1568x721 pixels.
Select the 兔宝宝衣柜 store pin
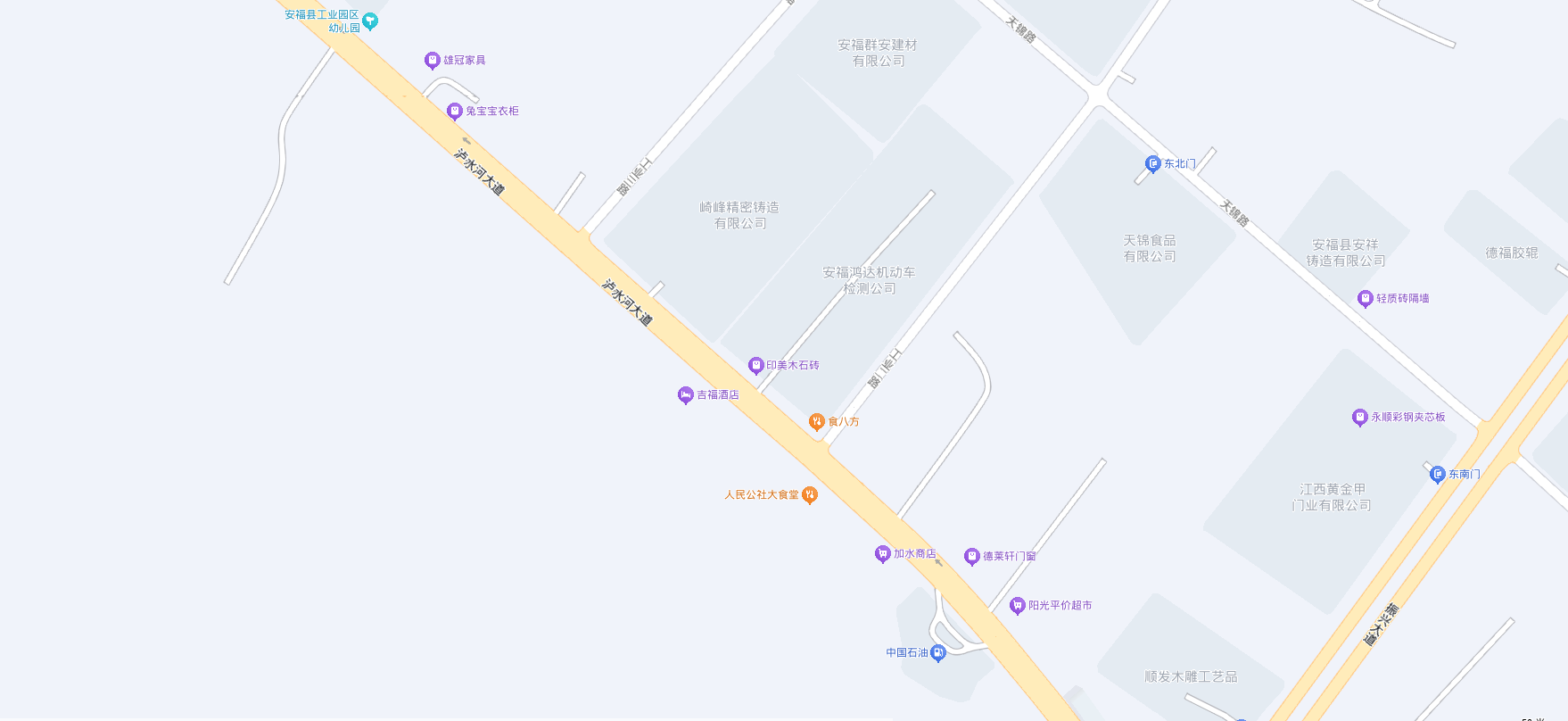[x=455, y=111]
